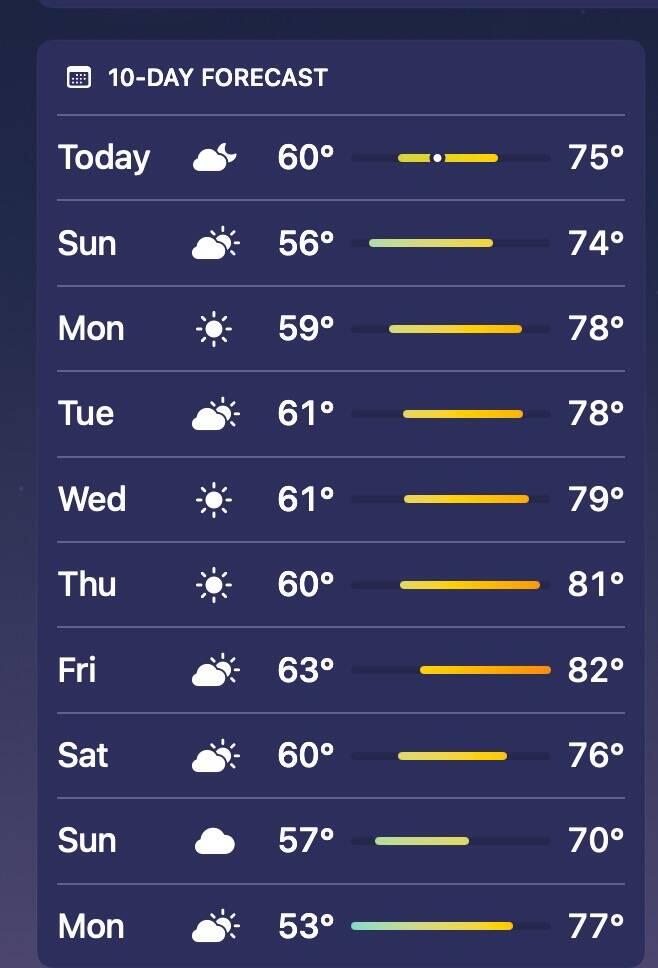Open Today's forecast row
Viewport: 658px width, 968px height.
pyautogui.click(x=340, y=157)
